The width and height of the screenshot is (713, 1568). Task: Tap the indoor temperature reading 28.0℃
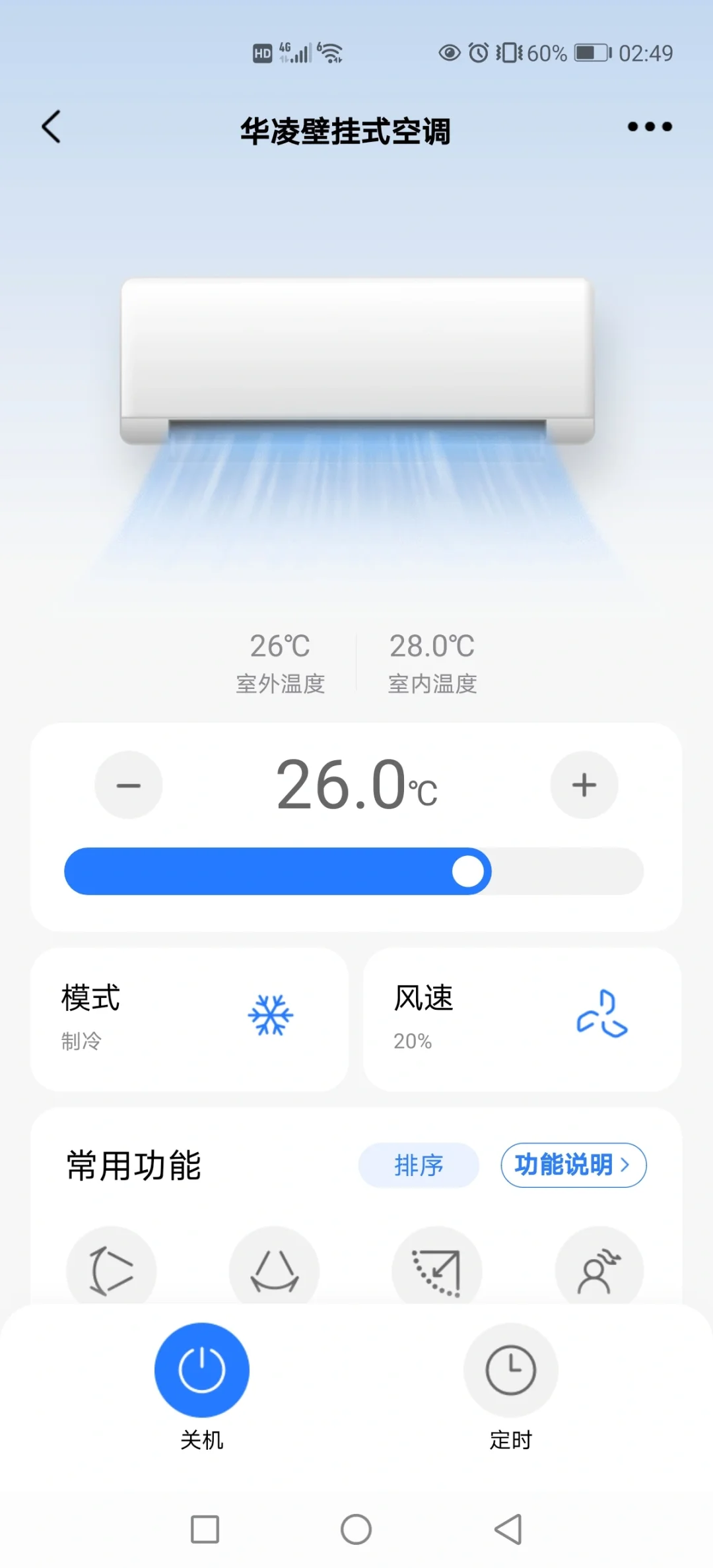432,647
